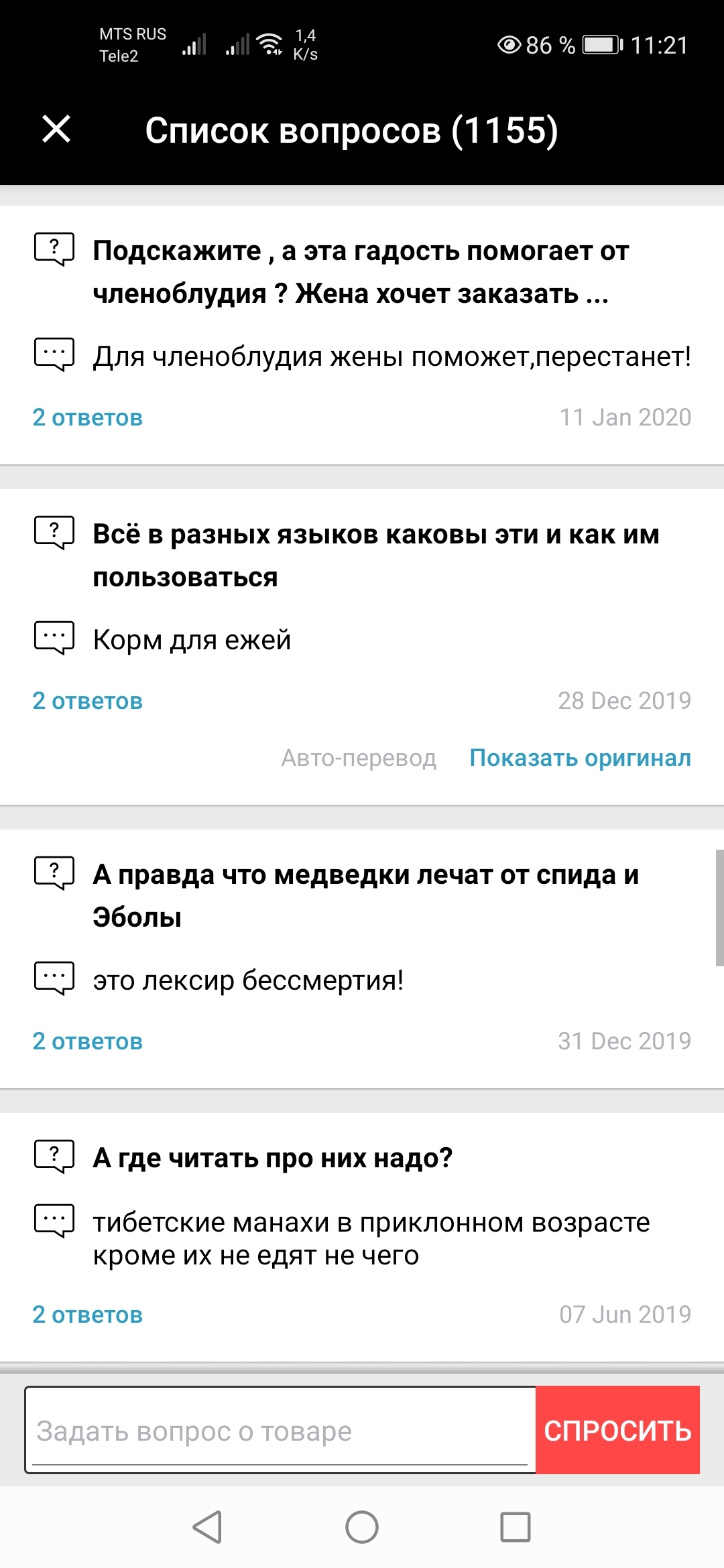
Task: View 2 answers dated 31 Dec 2019
Action: [88, 1041]
